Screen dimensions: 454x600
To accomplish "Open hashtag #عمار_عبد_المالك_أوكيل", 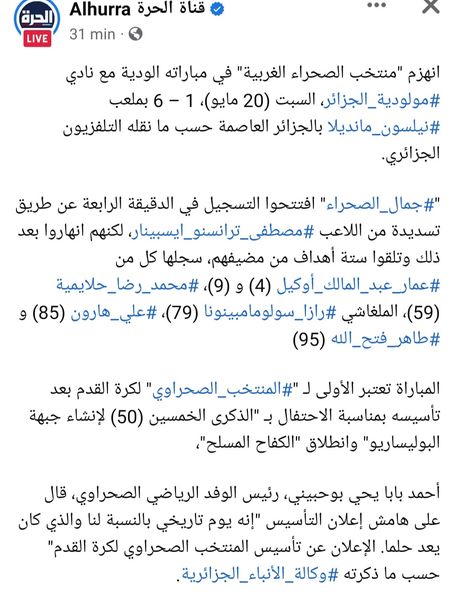I will 358,285.
